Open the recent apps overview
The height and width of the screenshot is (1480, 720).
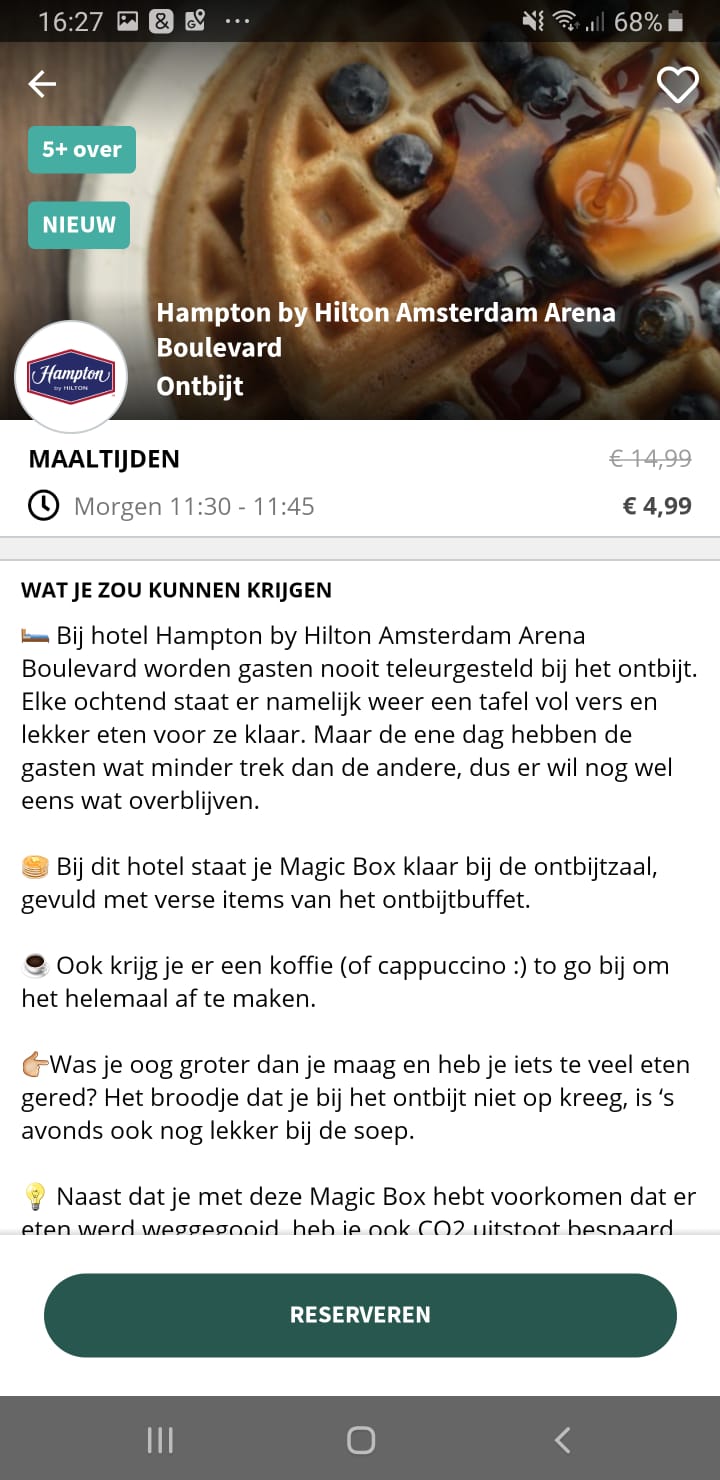[160, 1440]
